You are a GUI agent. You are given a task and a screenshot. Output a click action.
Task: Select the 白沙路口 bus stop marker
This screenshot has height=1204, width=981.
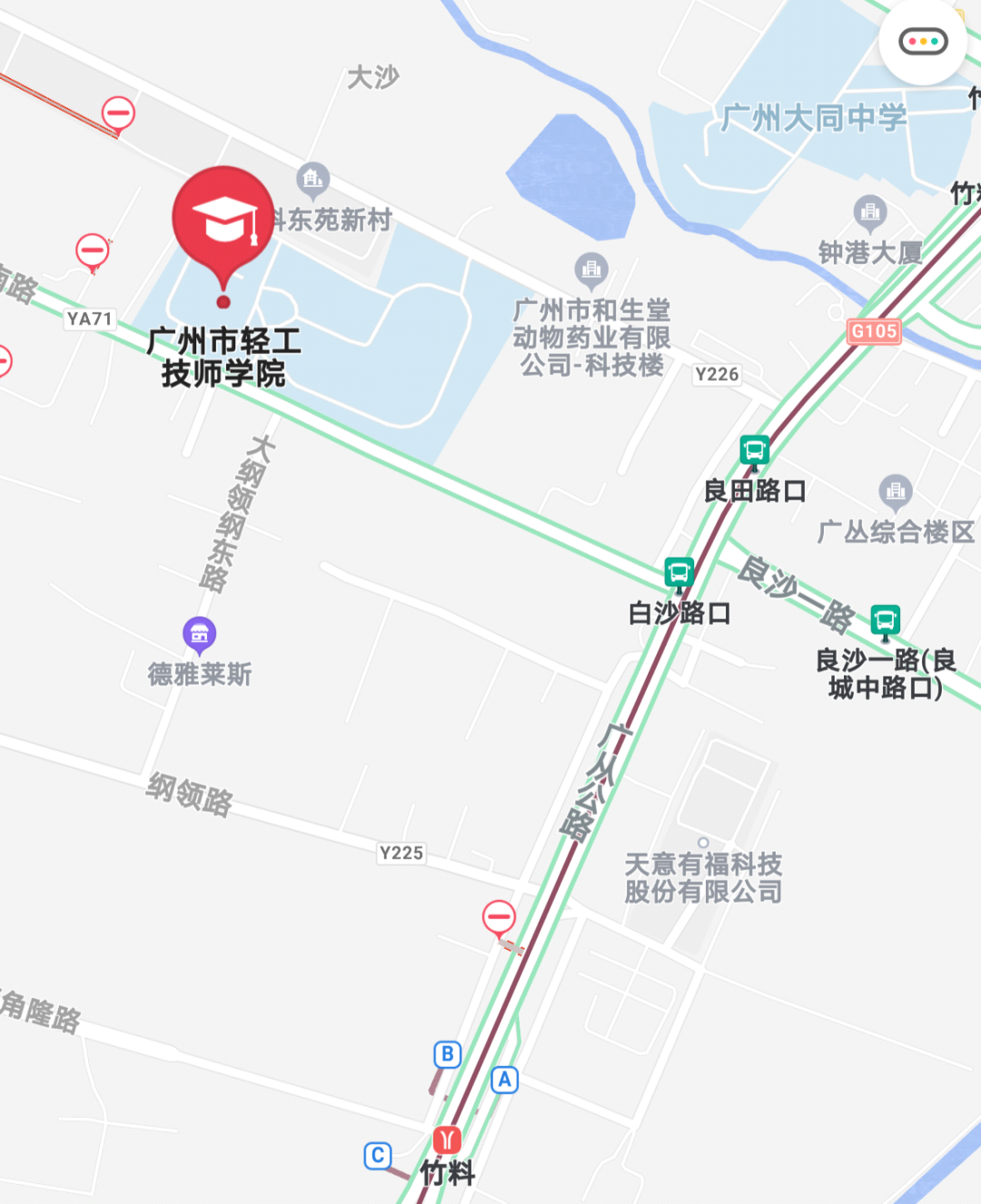click(679, 573)
